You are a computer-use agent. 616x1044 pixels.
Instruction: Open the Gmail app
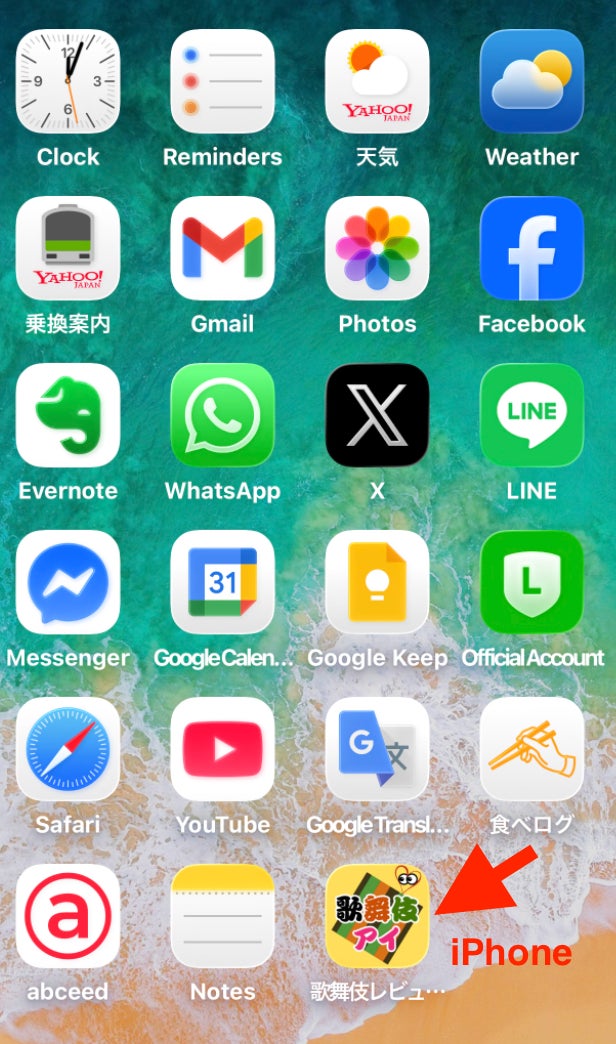[222, 249]
